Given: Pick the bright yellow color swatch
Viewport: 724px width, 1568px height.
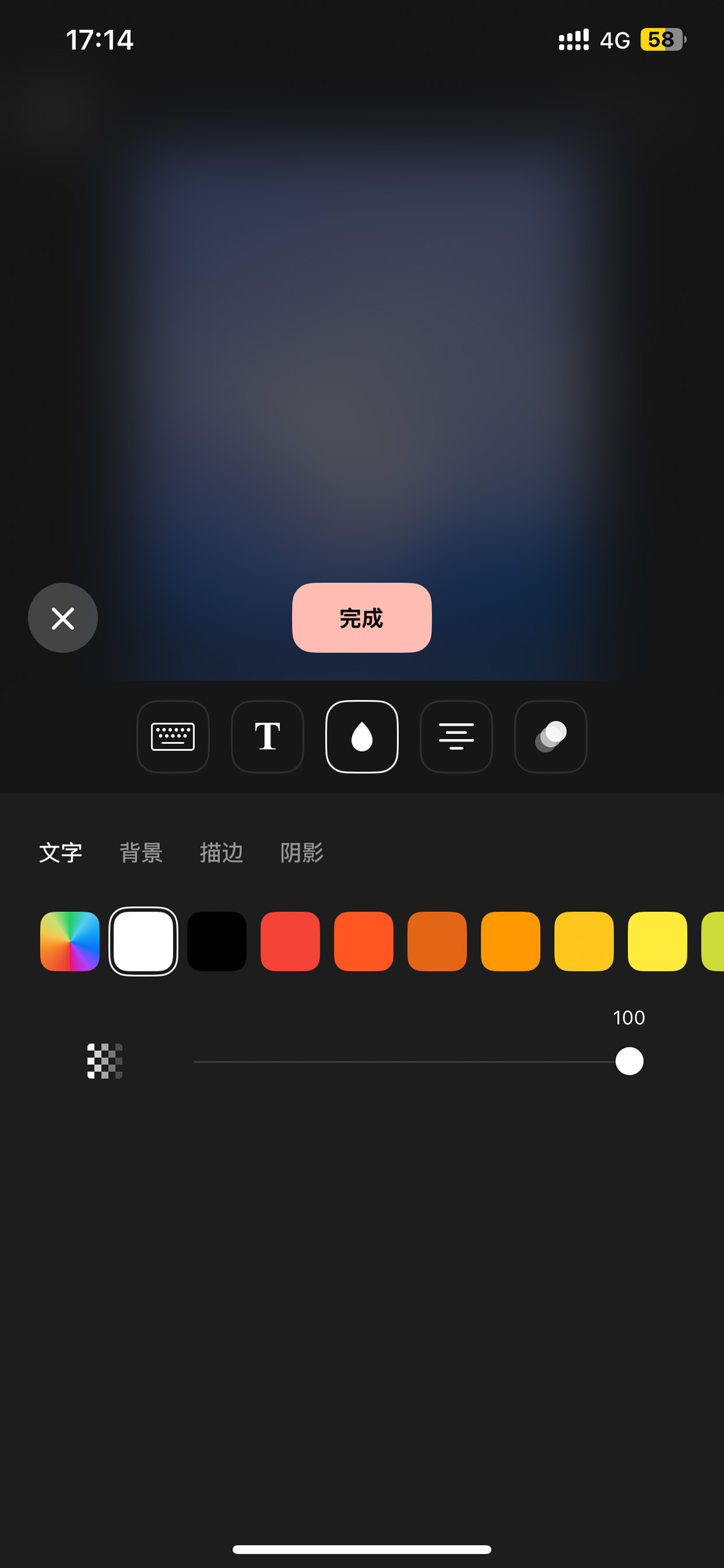Looking at the screenshot, I should point(657,941).
